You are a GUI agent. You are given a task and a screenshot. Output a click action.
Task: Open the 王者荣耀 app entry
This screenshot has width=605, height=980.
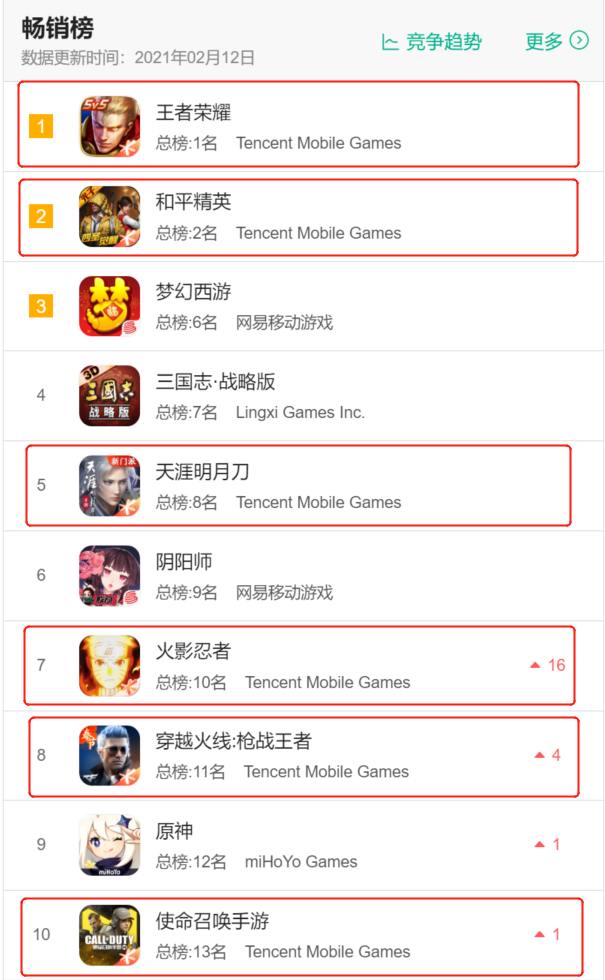click(x=194, y=112)
